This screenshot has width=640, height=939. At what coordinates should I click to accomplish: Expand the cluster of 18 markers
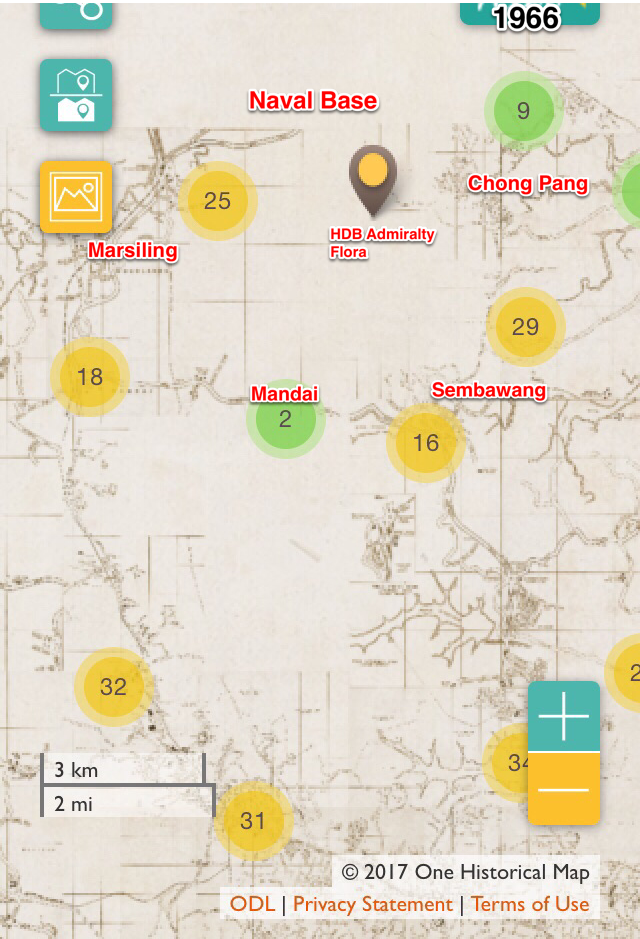tap(90, 377)
